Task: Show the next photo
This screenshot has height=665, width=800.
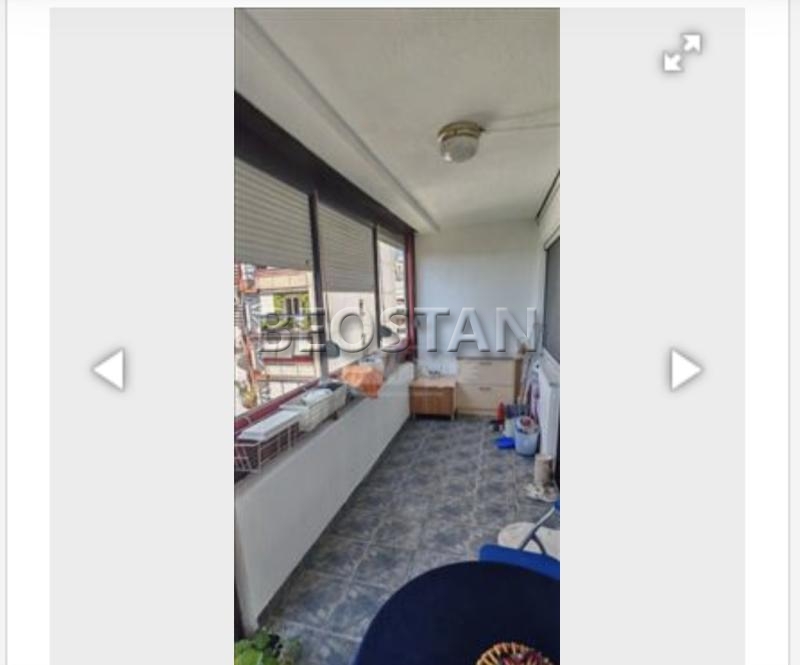Action: point(685,369)
